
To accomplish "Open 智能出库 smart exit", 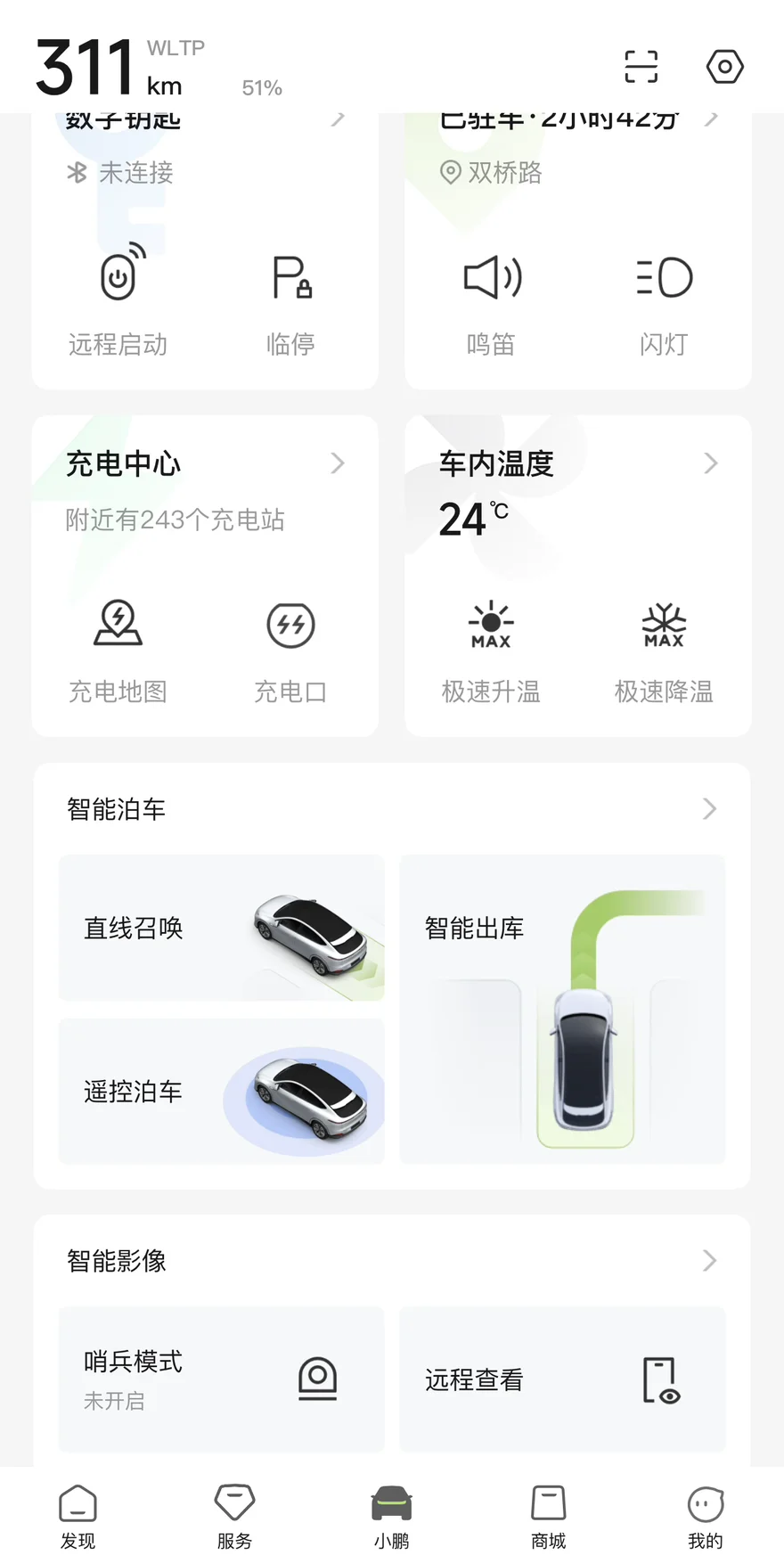I will point(562,1009).
